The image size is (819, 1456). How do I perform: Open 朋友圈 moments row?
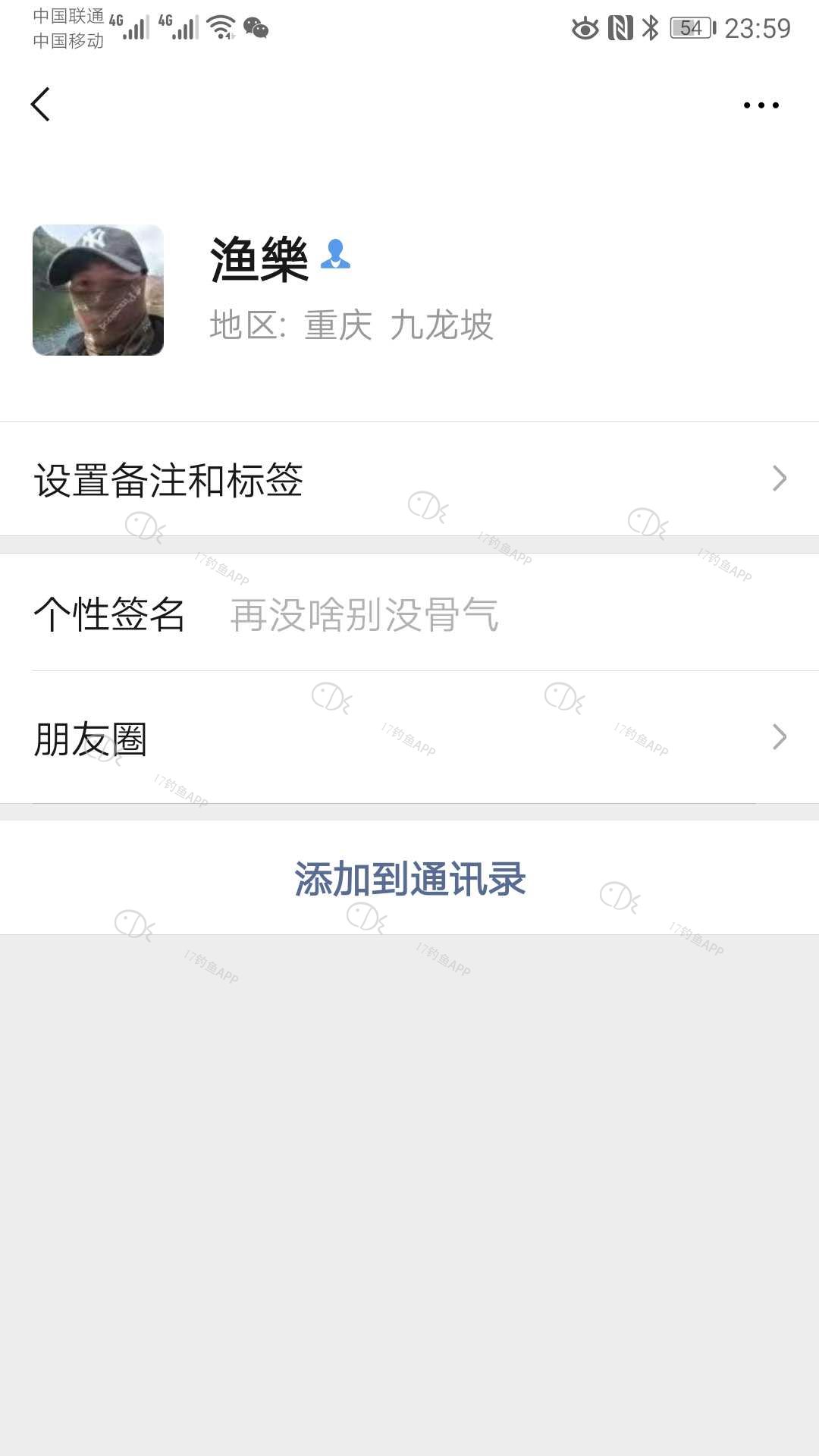point(409,738)
